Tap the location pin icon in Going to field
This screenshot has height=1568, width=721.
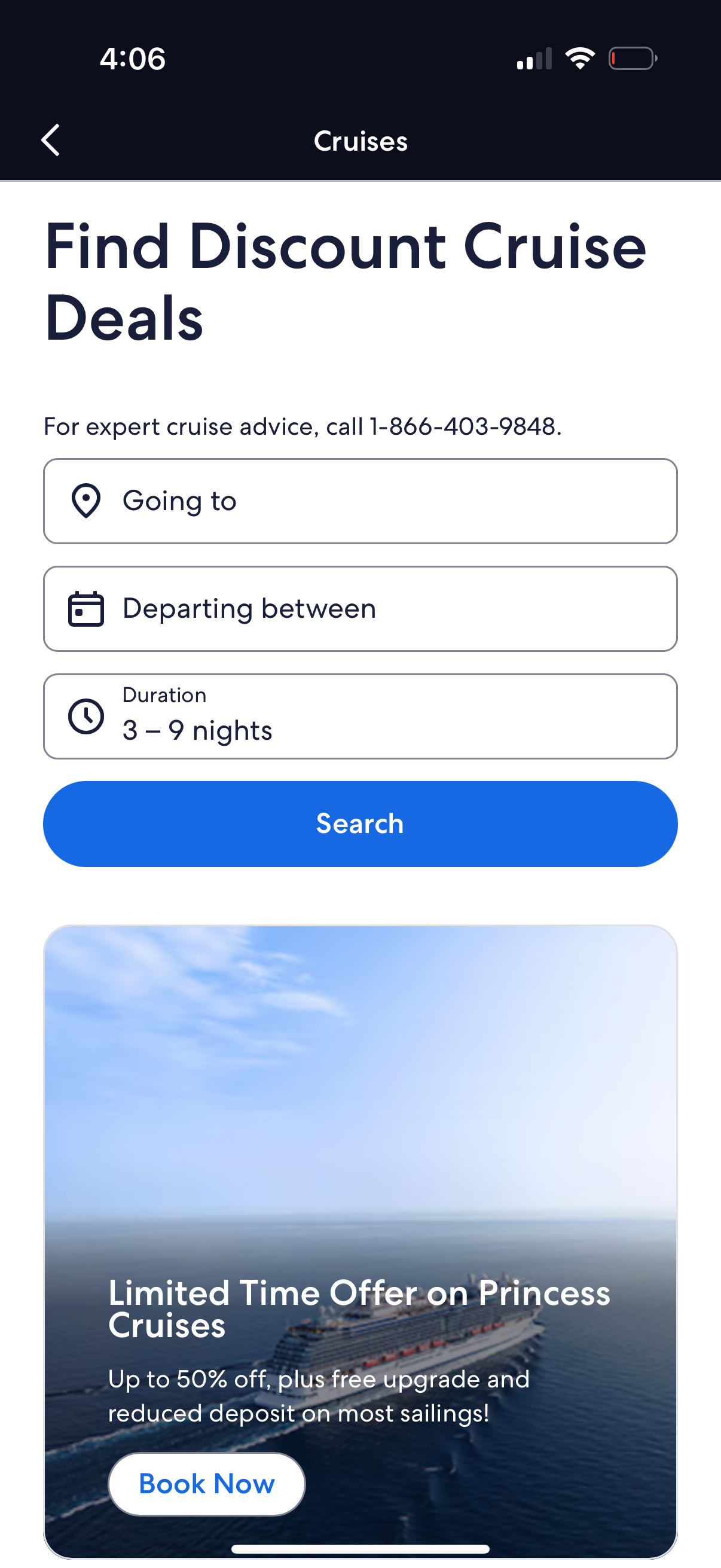pyautogui.click(x=85, y=501)
